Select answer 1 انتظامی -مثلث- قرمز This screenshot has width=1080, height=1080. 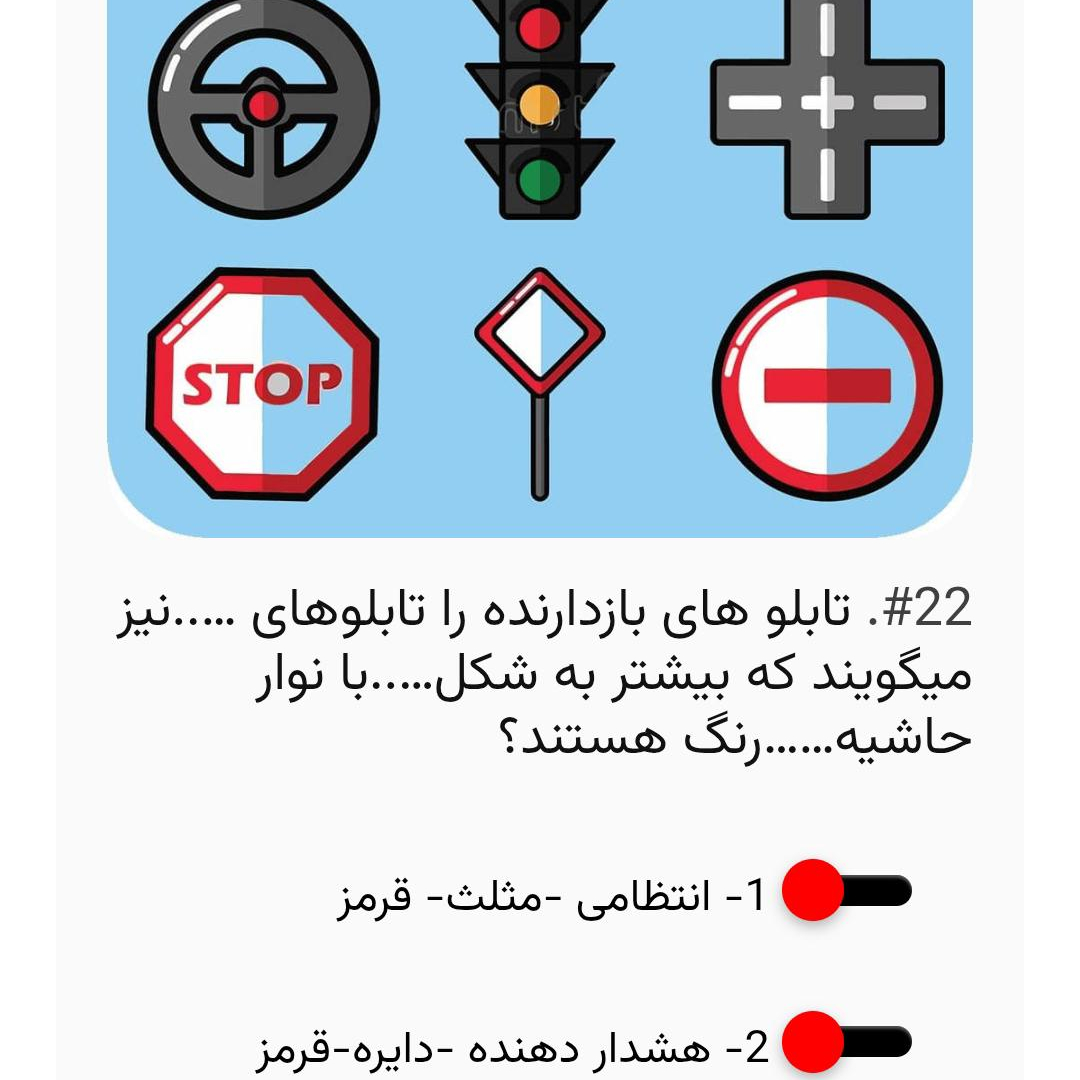click(846, 891)
